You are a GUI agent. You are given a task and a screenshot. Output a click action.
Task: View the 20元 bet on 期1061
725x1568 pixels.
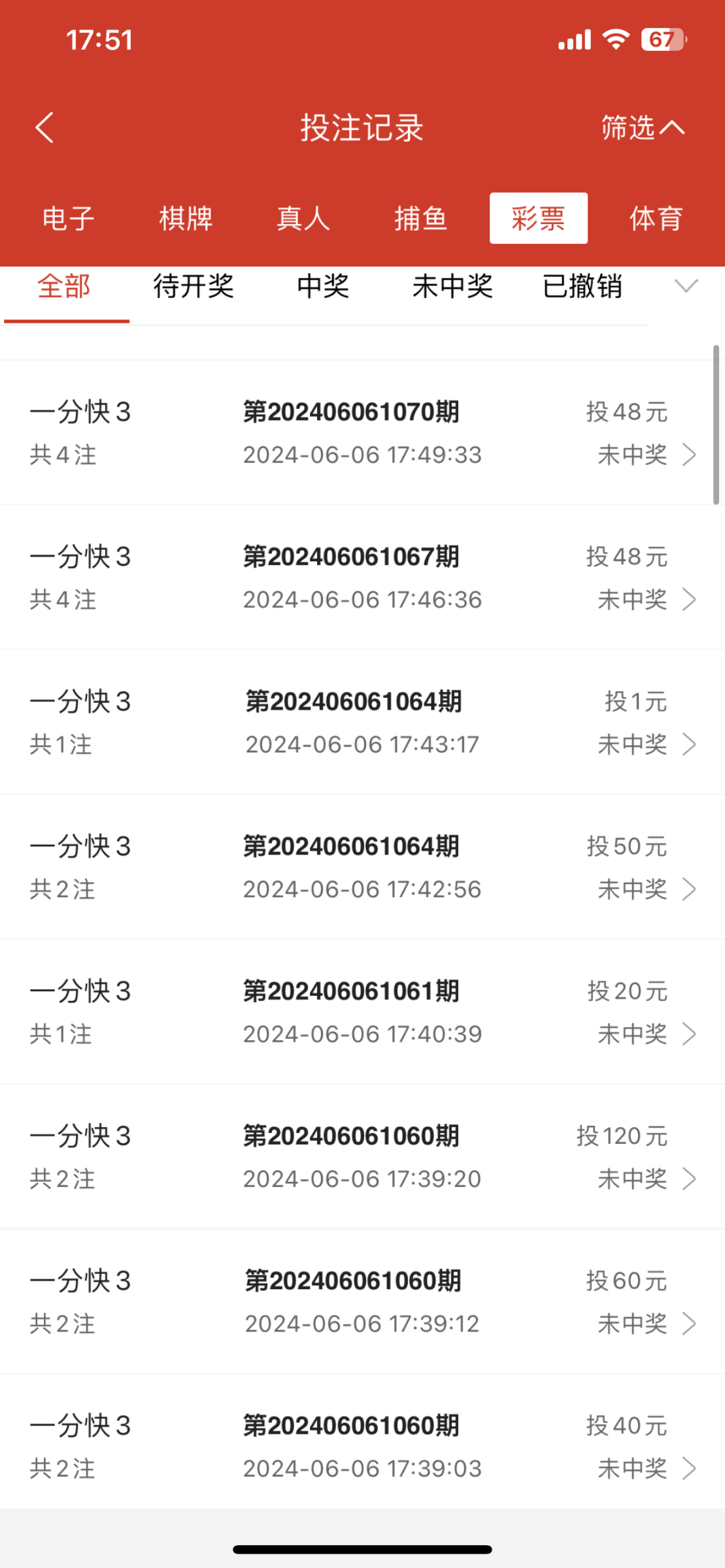pyautogui.click(x=362, y=1013)
